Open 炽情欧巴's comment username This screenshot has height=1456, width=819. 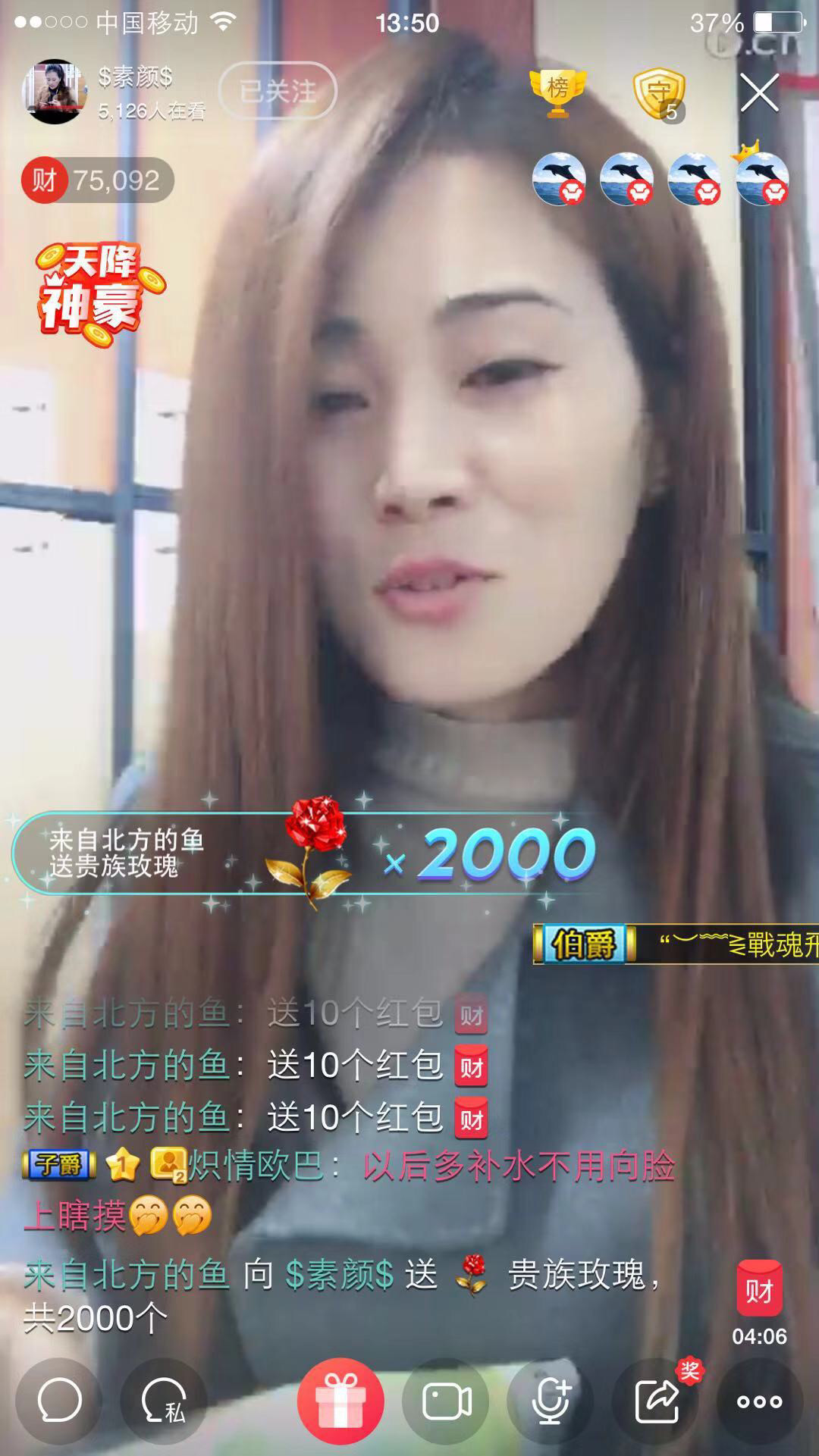pos(256,1165)
